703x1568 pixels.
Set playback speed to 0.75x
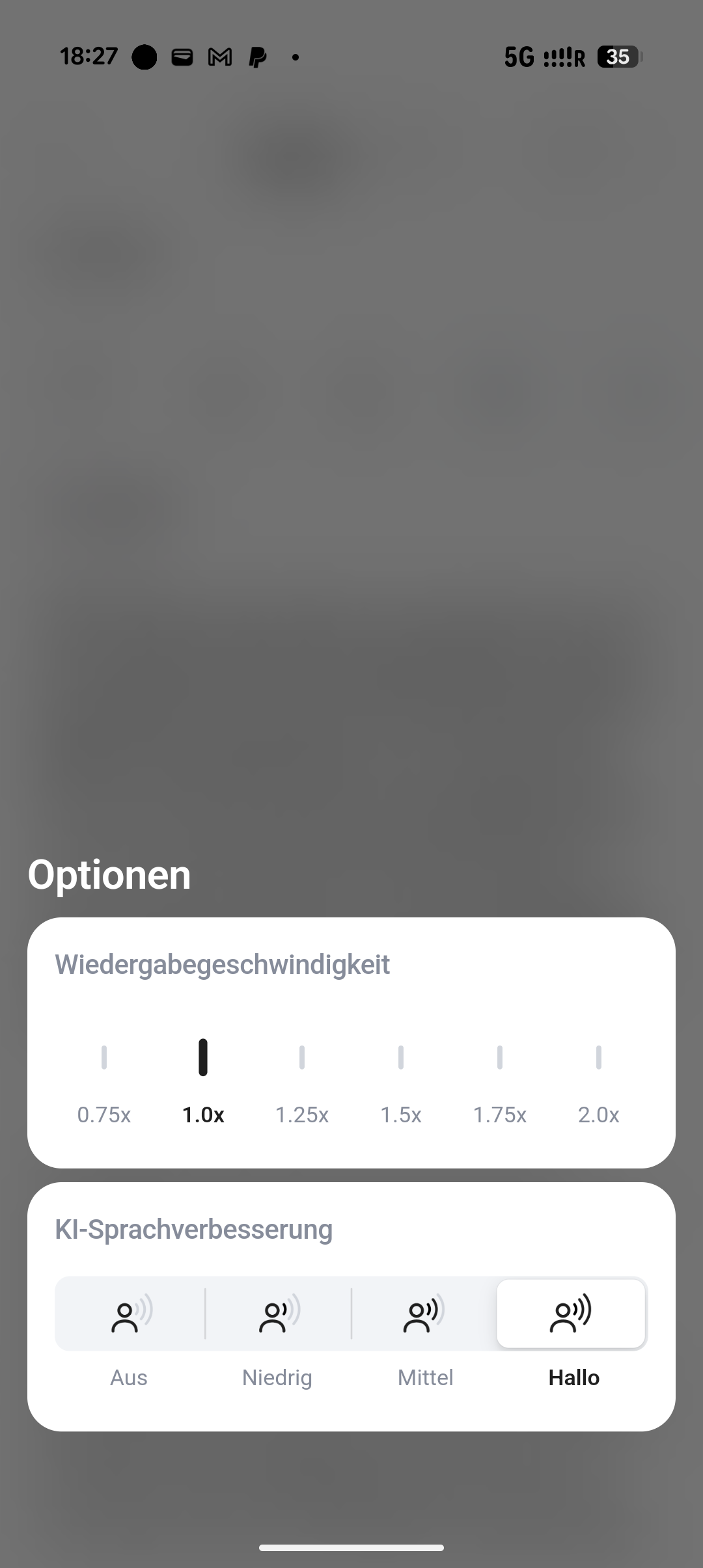point(104,1080)
